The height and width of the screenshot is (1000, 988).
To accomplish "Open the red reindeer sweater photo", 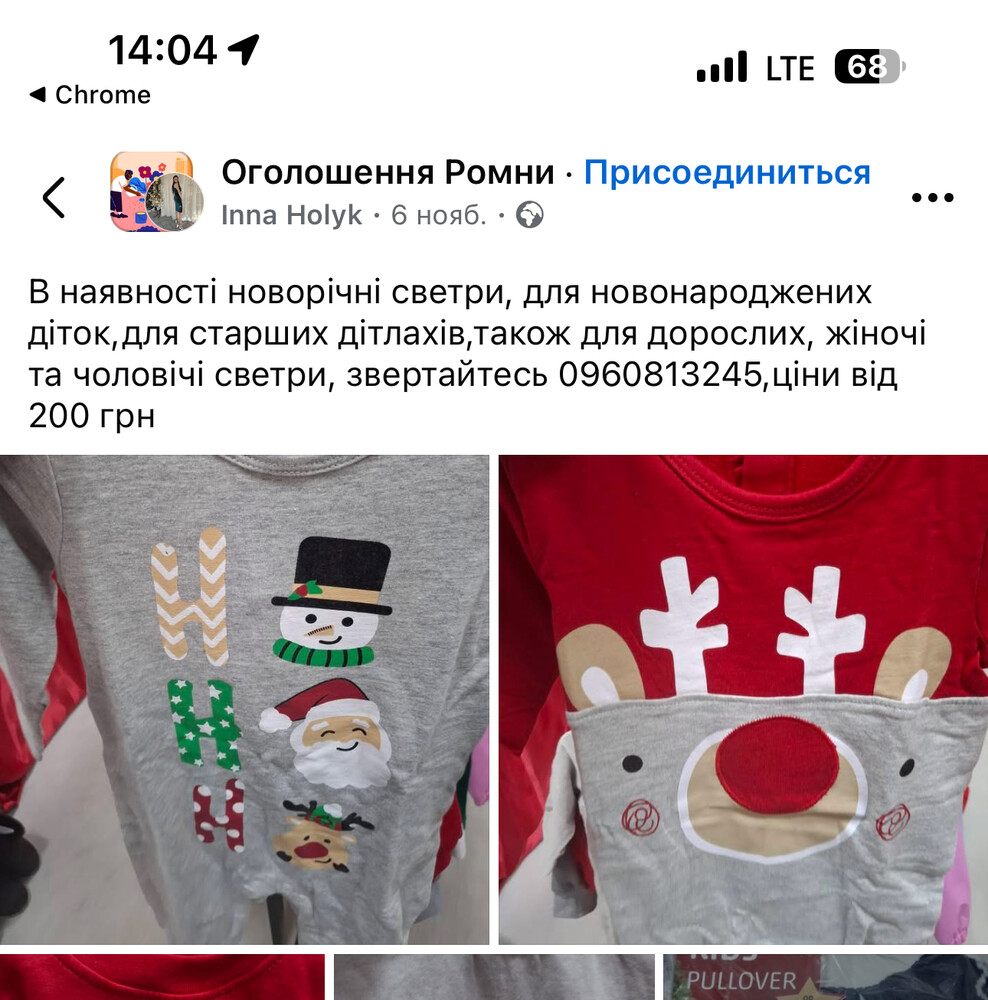I will pyautogui.click(x=743, y=699).
